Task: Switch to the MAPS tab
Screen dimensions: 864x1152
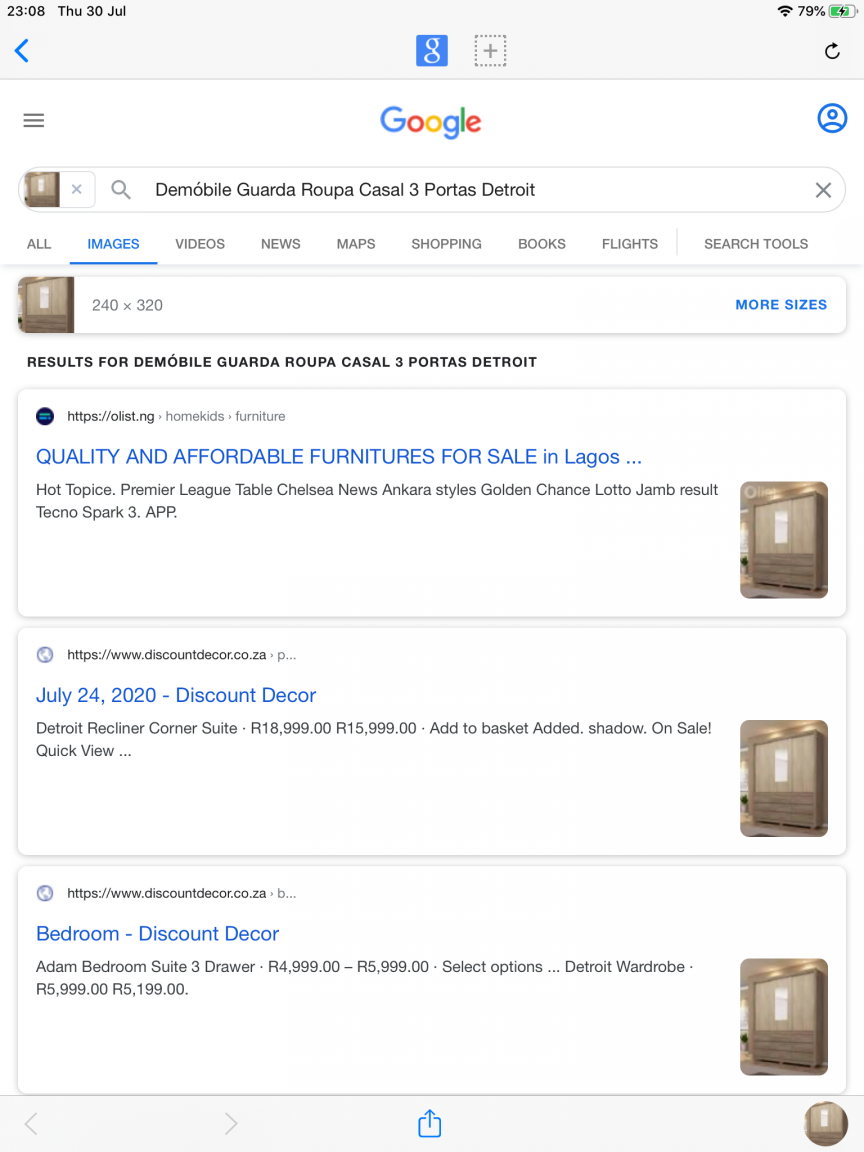Action: 356,244
